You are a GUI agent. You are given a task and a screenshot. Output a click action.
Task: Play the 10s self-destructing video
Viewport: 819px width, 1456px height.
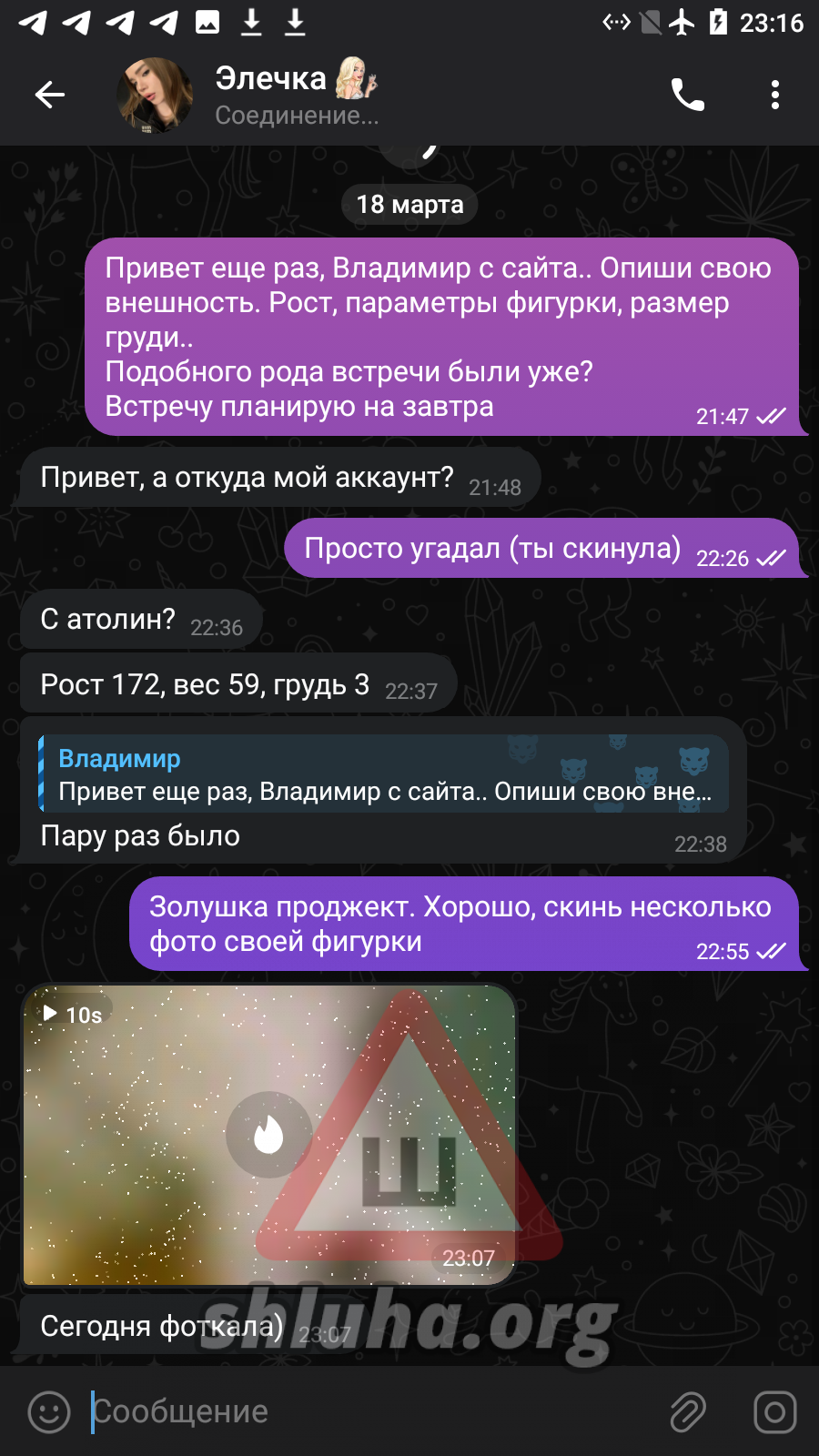coord(269,1135)
